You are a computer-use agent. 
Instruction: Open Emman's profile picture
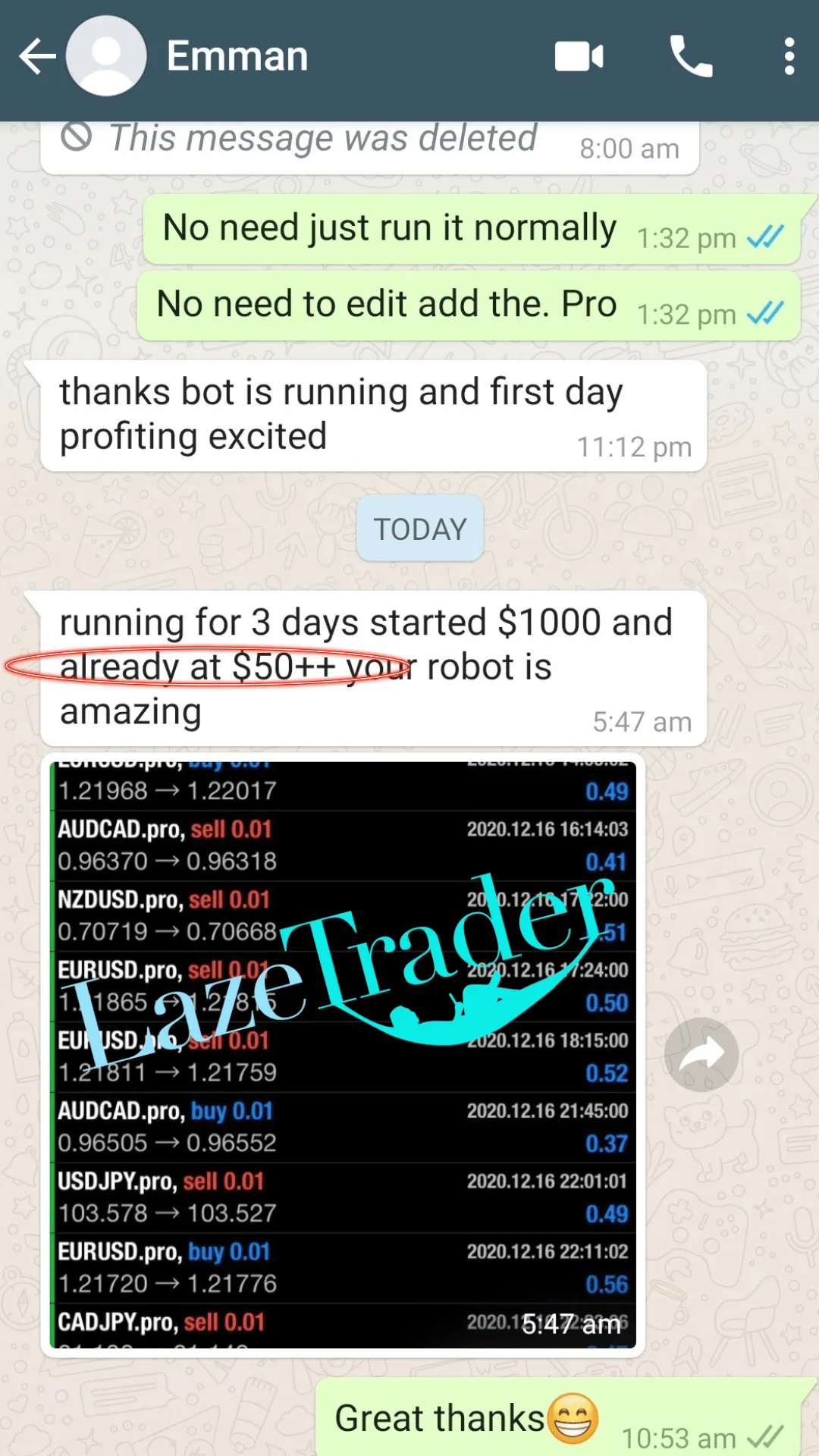pyautogui.click(x=106, y=57)
